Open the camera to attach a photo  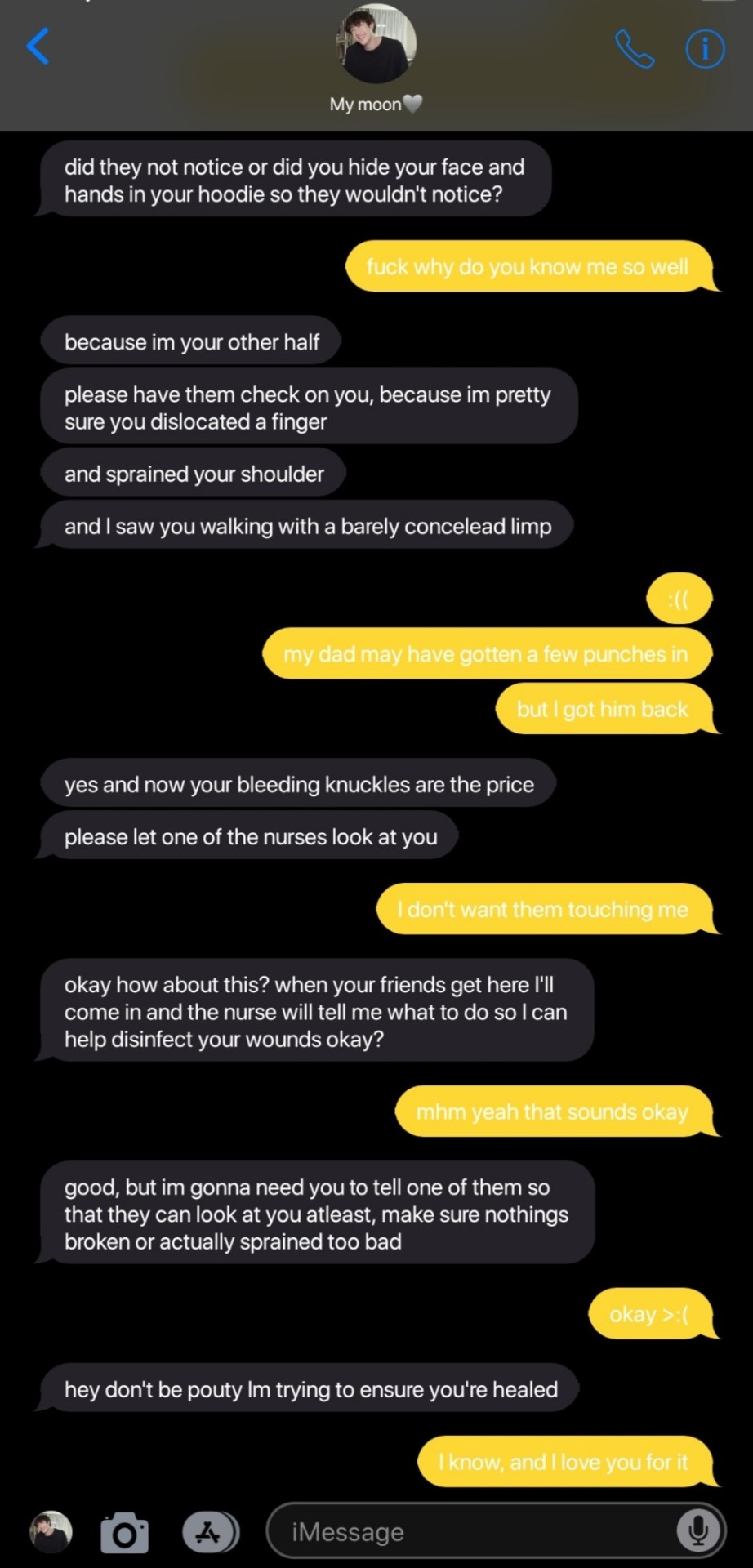point(124,1532)
